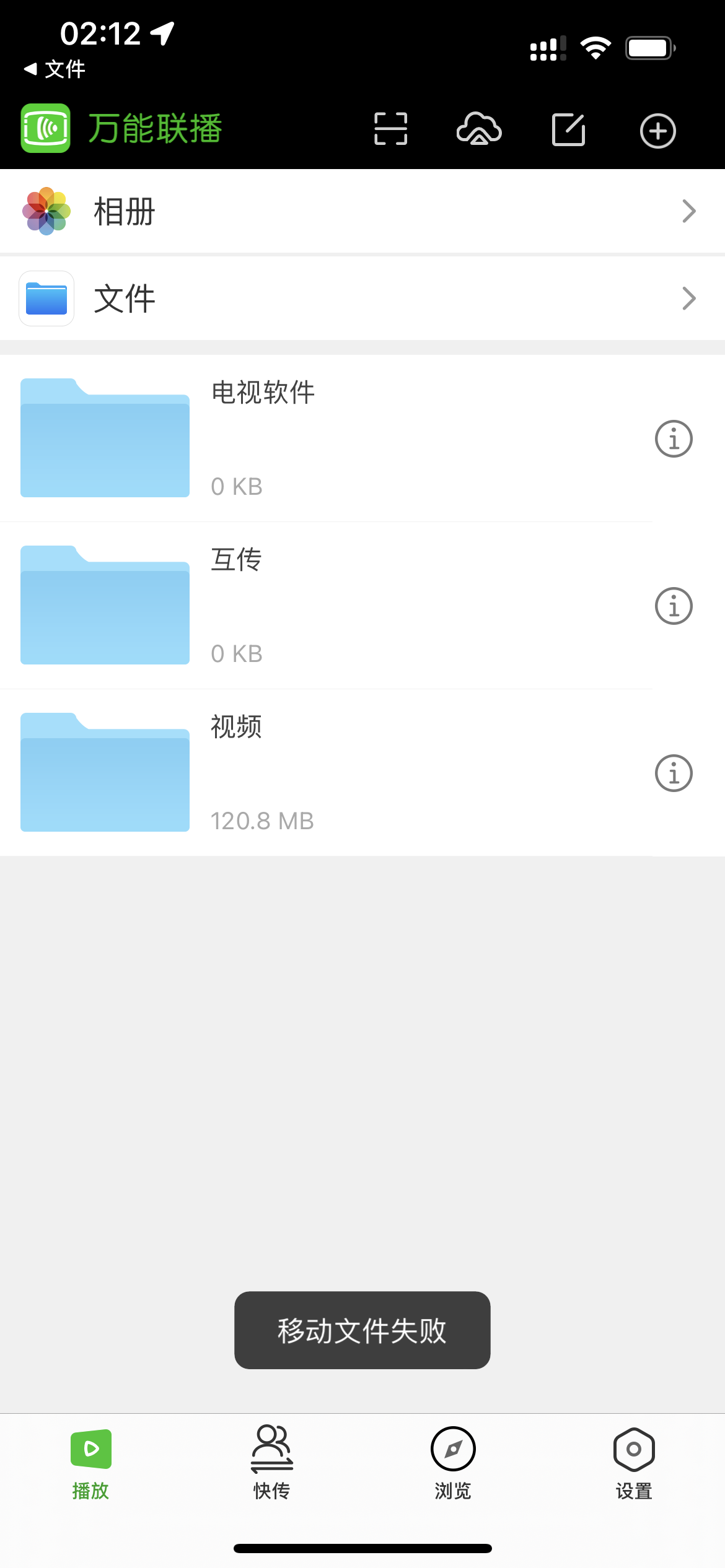Image resolution: width=725 pixels, height=1568 pixels.
Task: Show info for the 视频 folder
Action: [674, 773]
